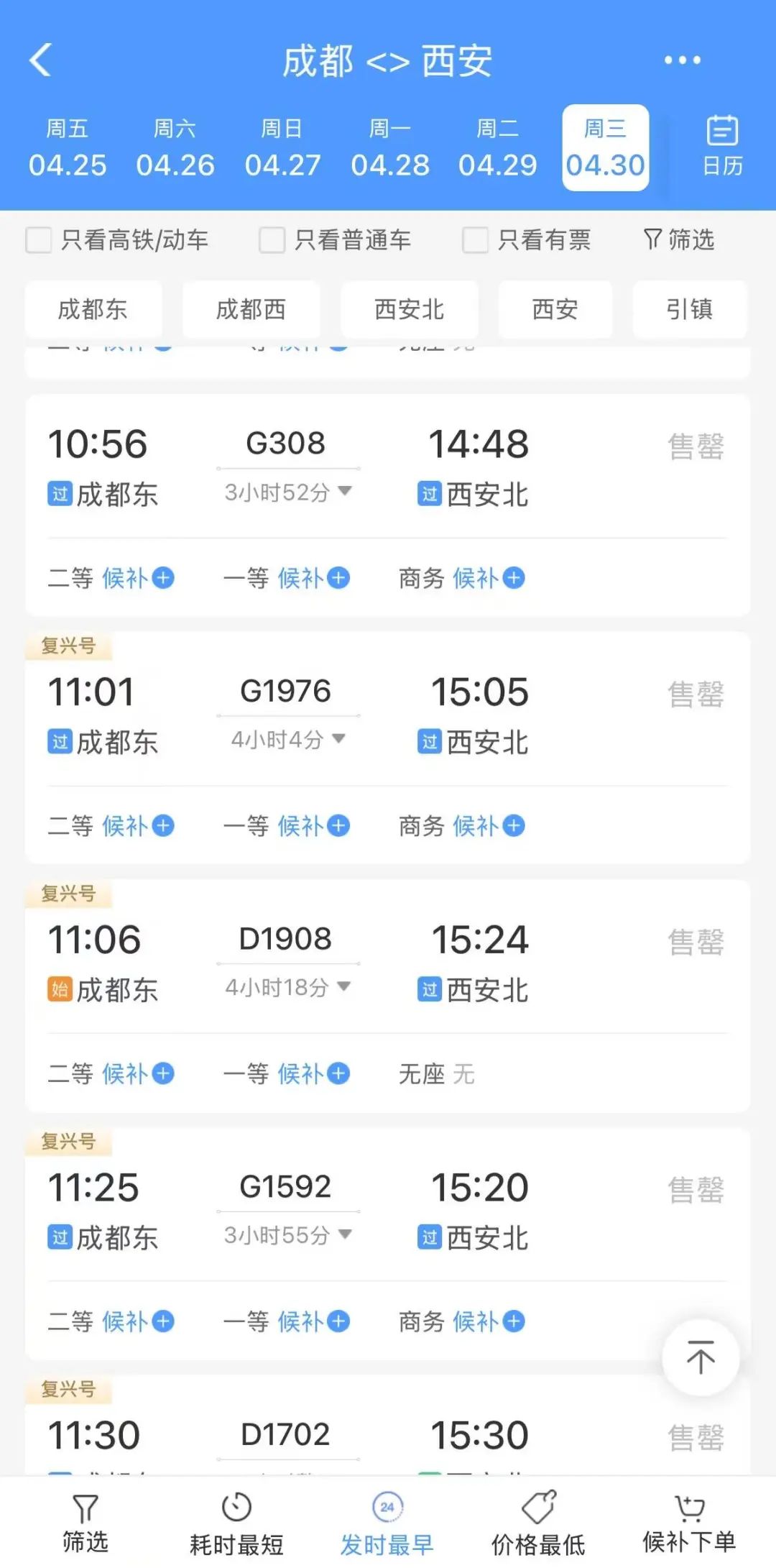Open 筛选 next to the 只看有票 checkbox
776x1568 pixels.
tap(679, 239)
